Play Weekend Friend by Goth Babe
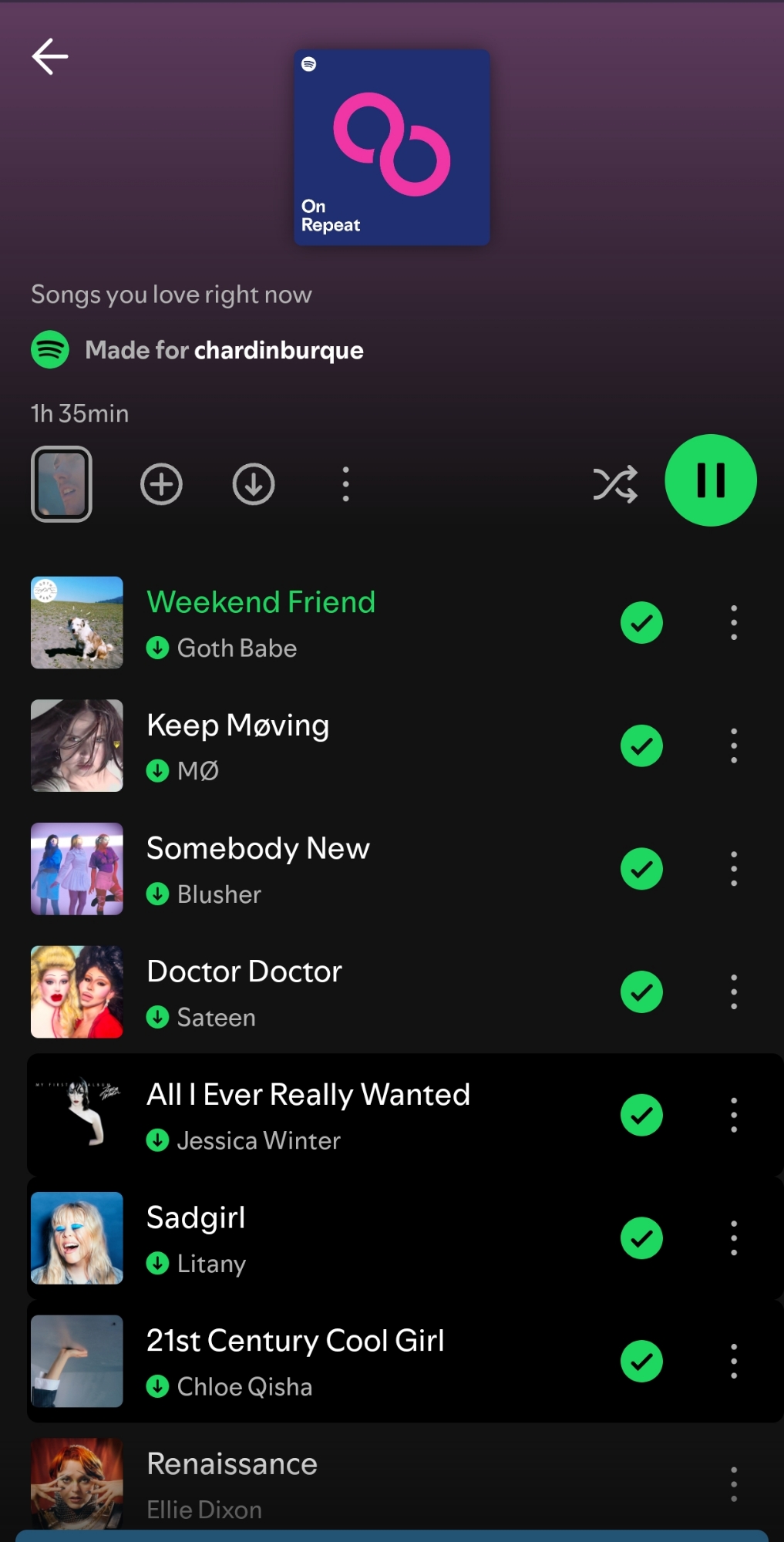This screenshot has height=1542, width=784. pyautogui.click(x=308, y=622)
